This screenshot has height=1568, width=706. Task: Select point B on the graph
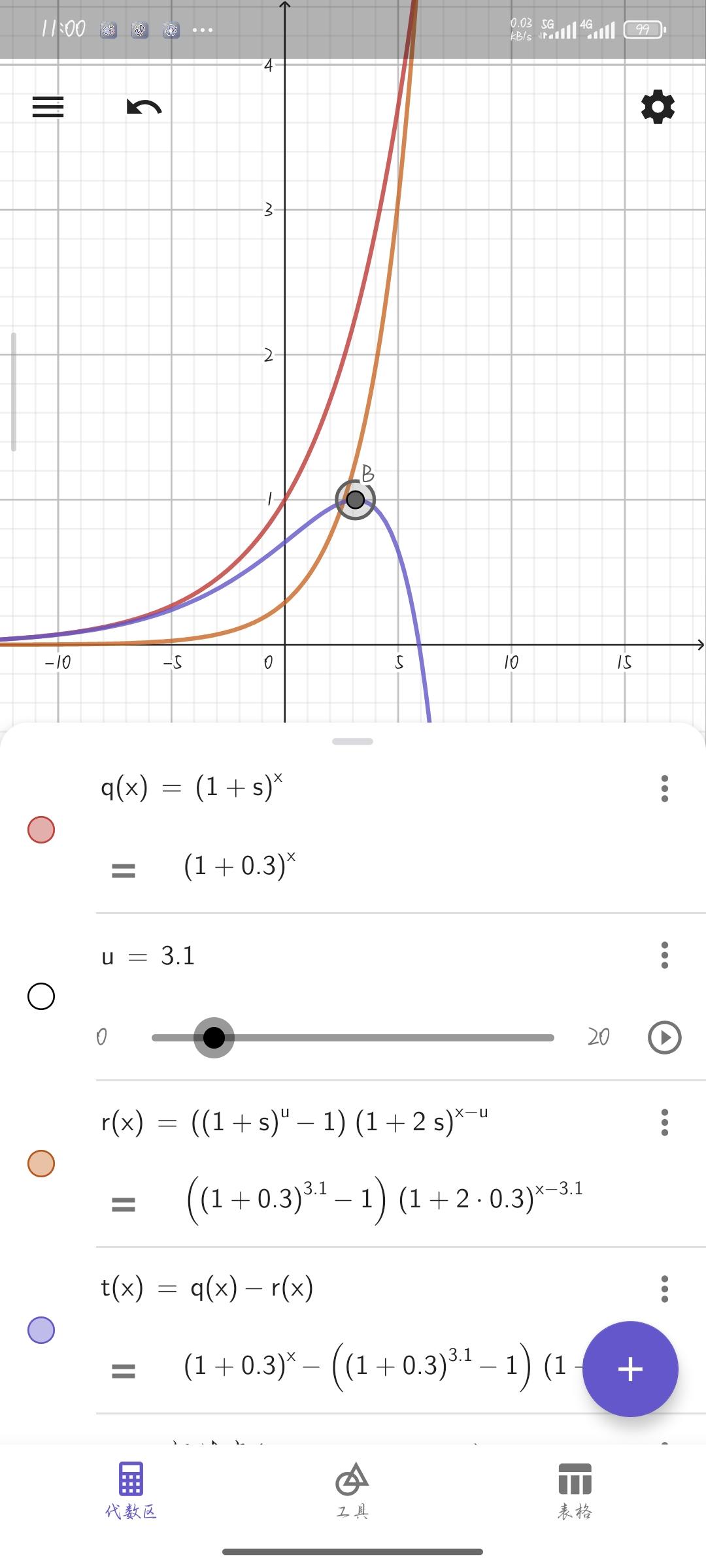tap(355, 500)
